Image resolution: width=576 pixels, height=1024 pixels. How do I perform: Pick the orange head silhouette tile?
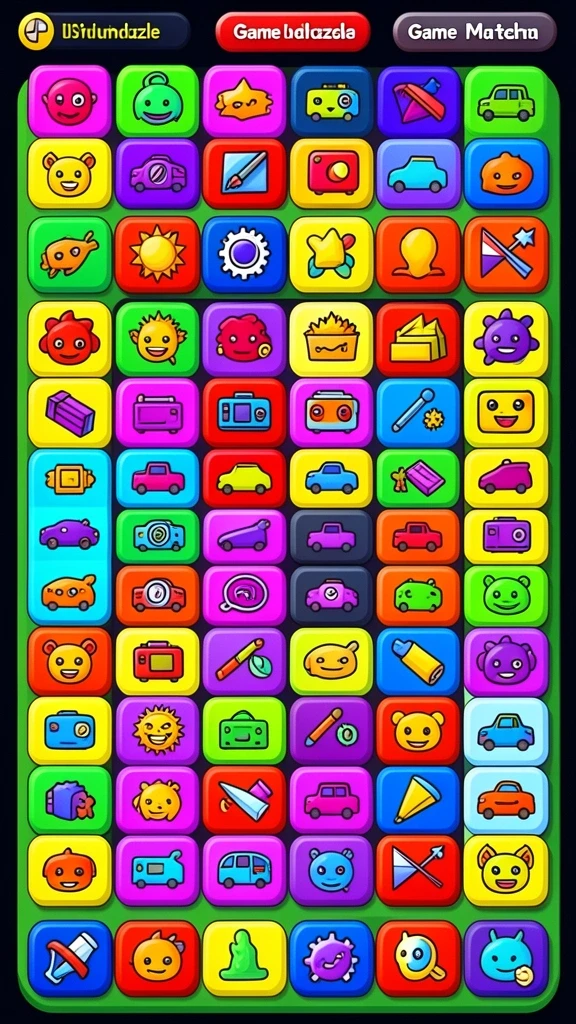[x=418, y=255]
